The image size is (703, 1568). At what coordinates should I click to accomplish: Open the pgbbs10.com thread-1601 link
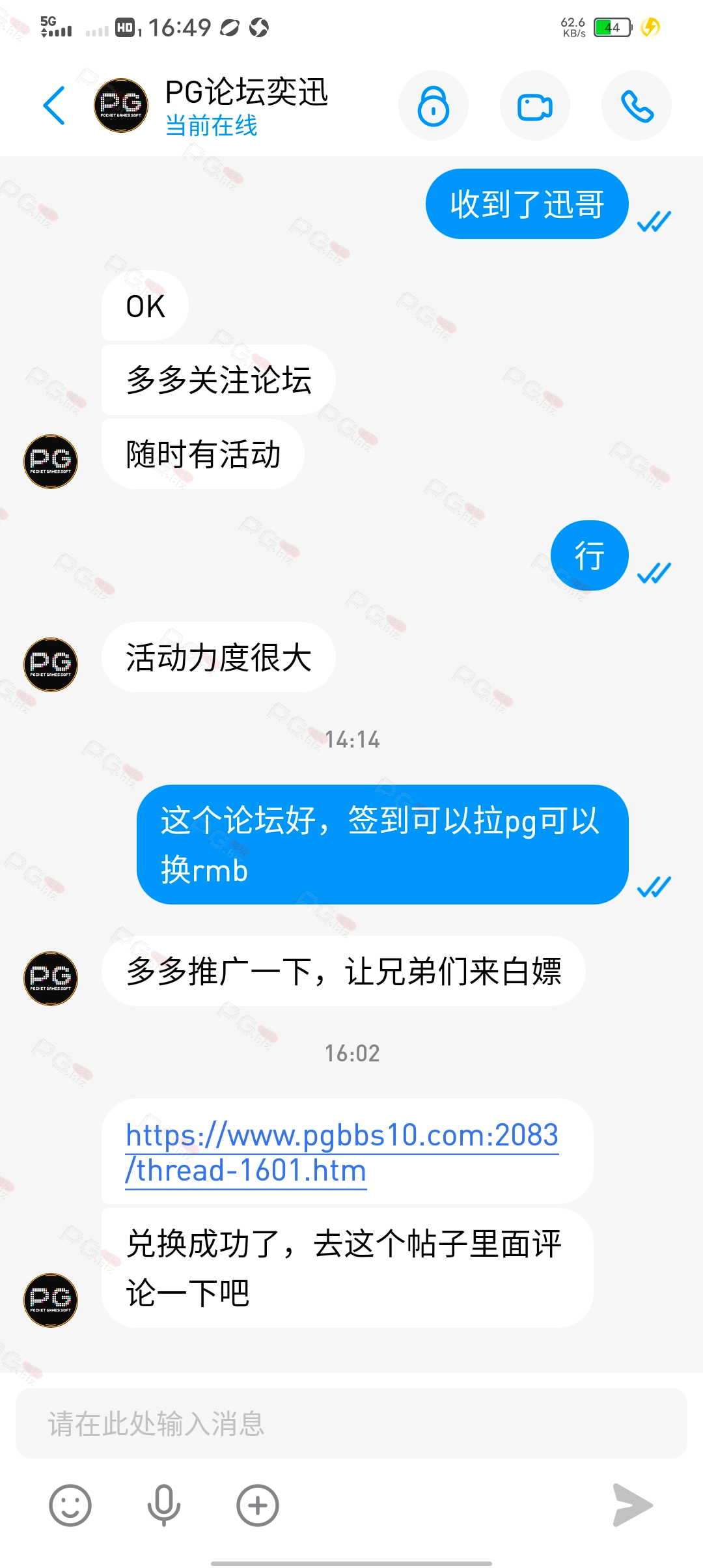[342, 1153]
